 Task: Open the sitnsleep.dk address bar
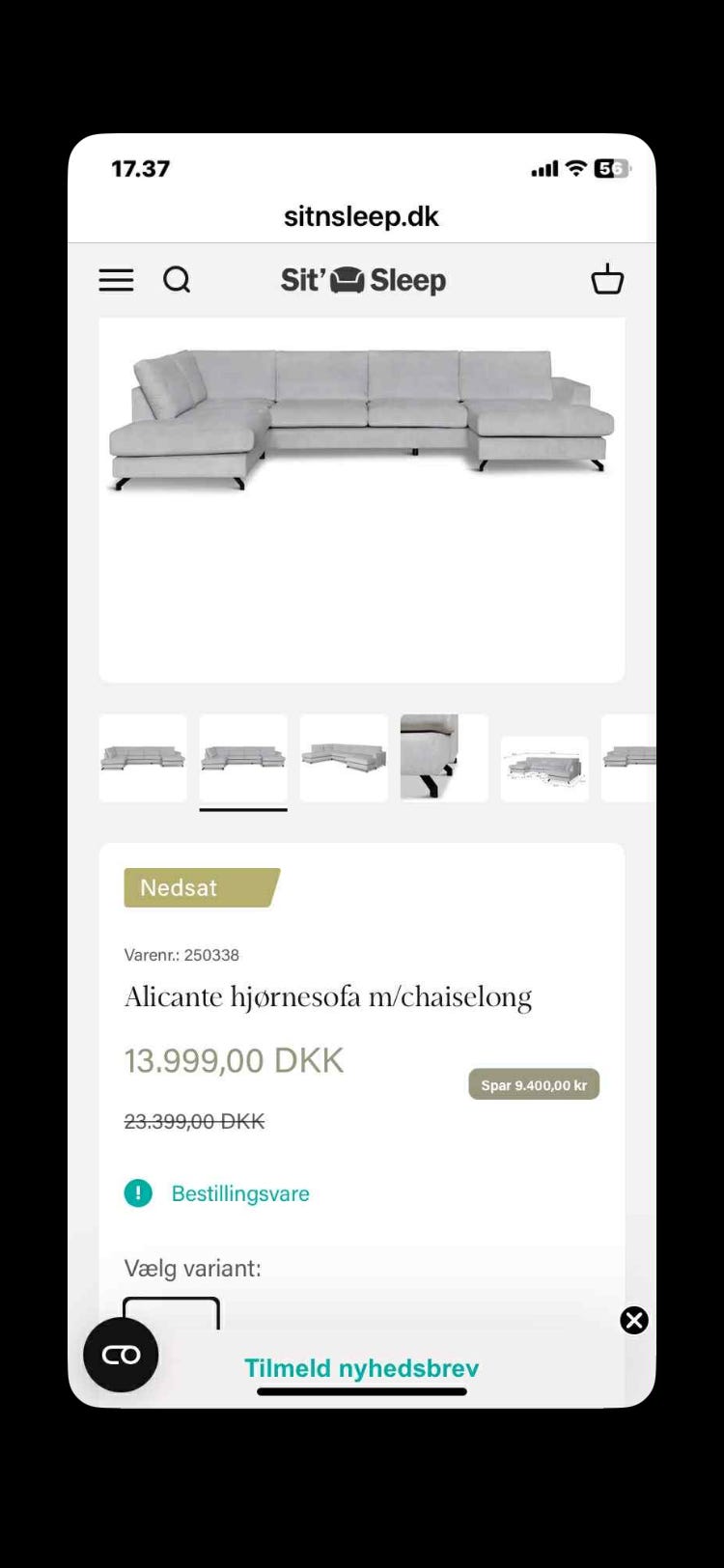pyautogui.click(x=361, y=215)
